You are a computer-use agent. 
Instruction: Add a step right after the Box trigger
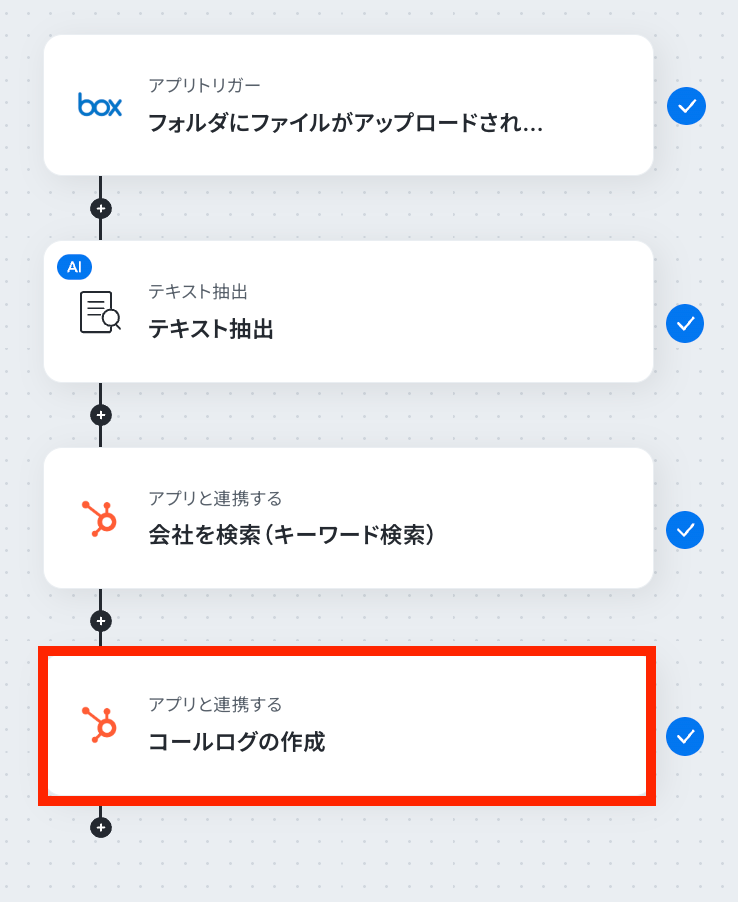click(100, 209)
